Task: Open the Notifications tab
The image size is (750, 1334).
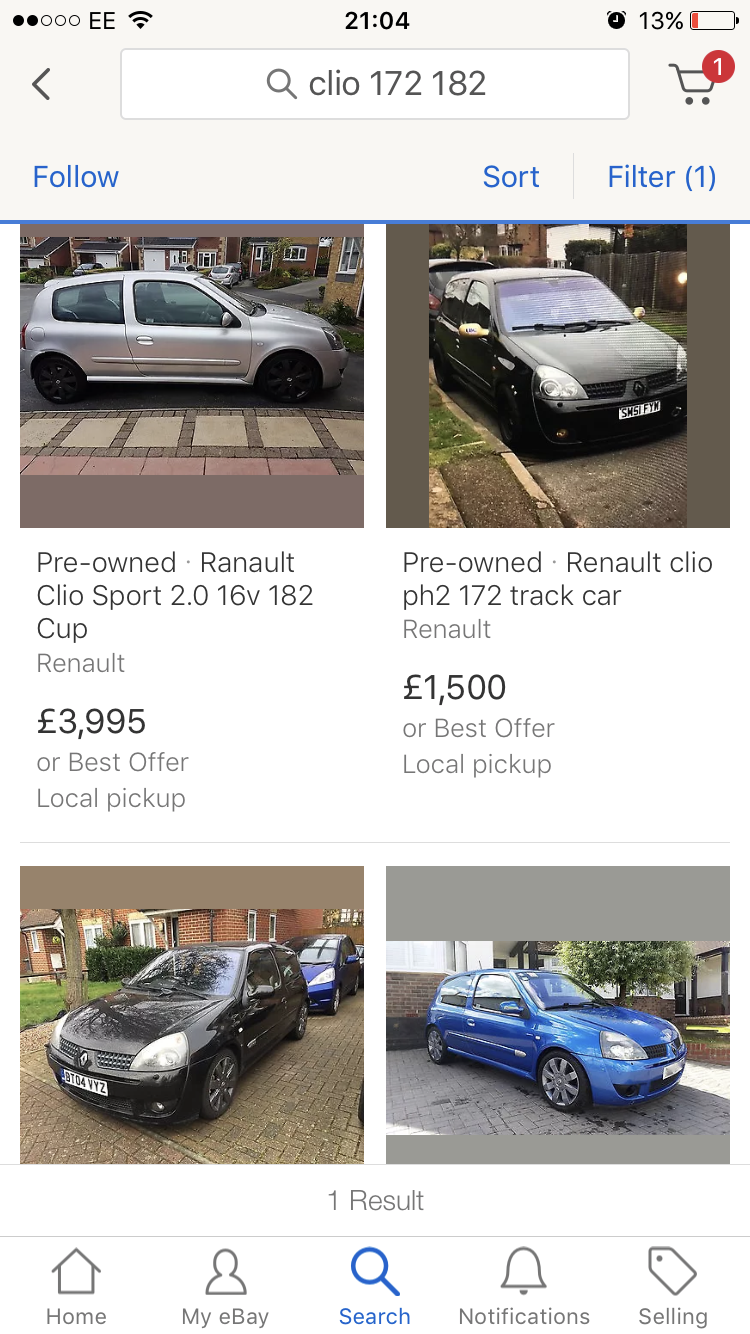Action: [524, 1288]
